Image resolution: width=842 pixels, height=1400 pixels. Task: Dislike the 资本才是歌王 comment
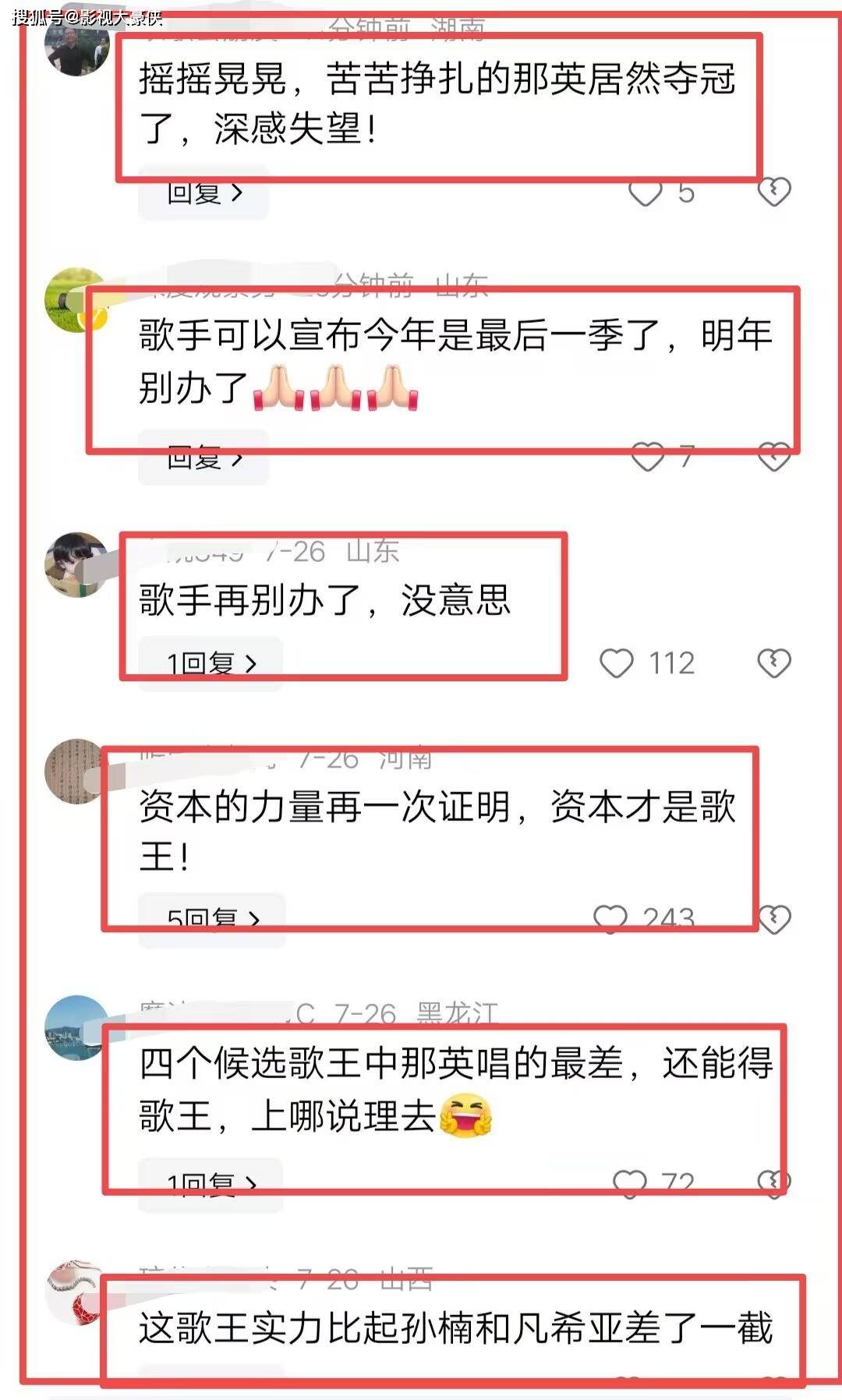[774, 919]
